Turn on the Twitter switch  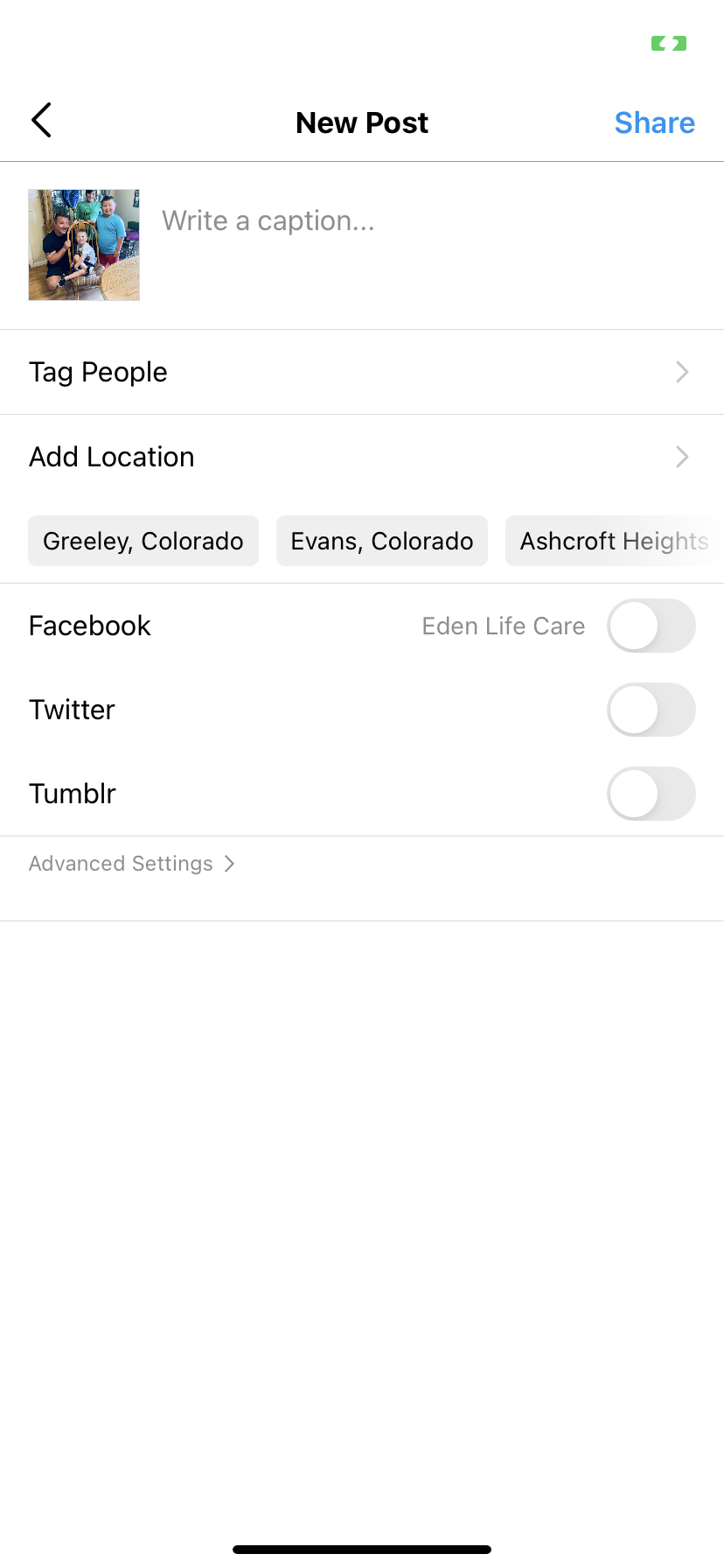tap(651, 710)
